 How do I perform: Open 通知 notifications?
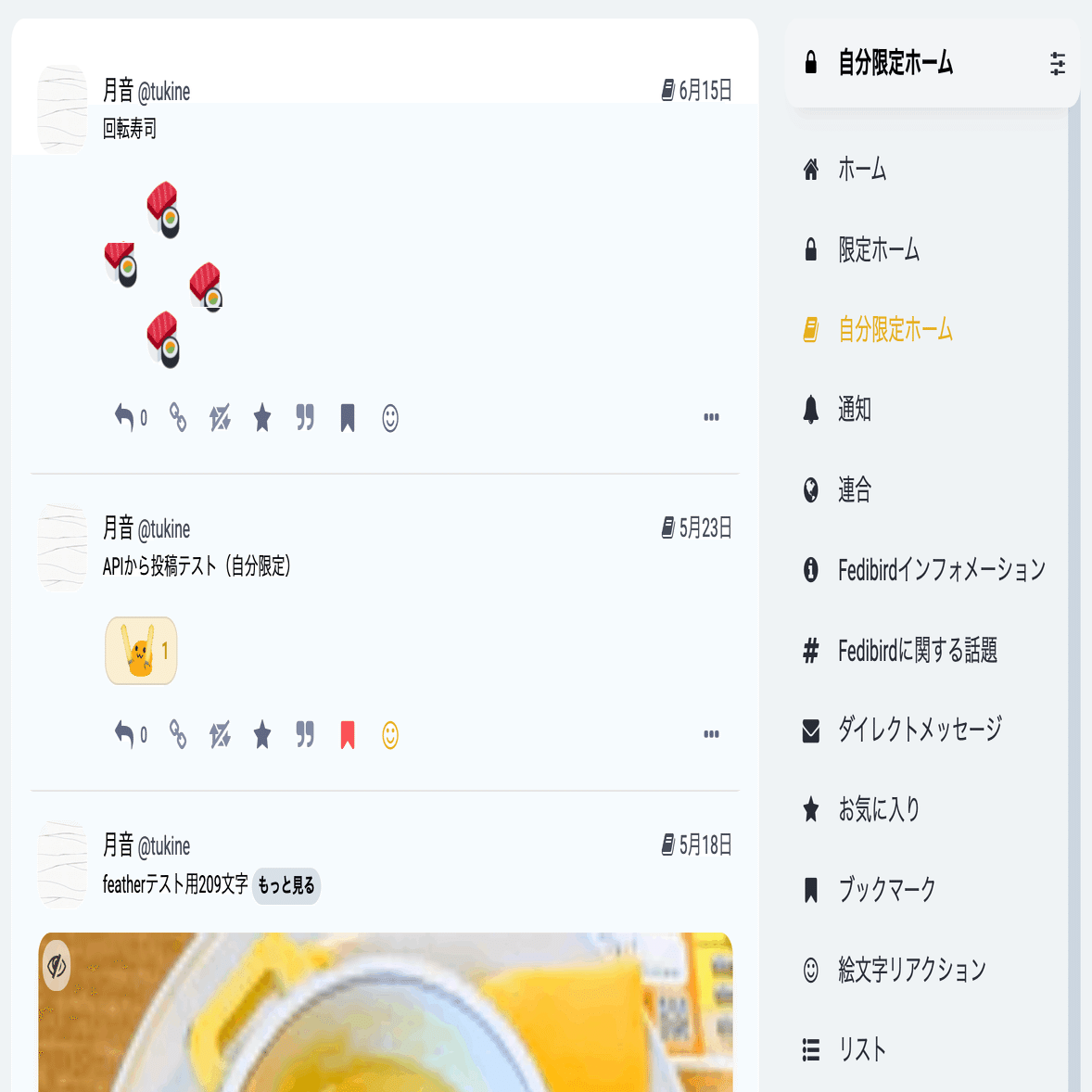854,409
